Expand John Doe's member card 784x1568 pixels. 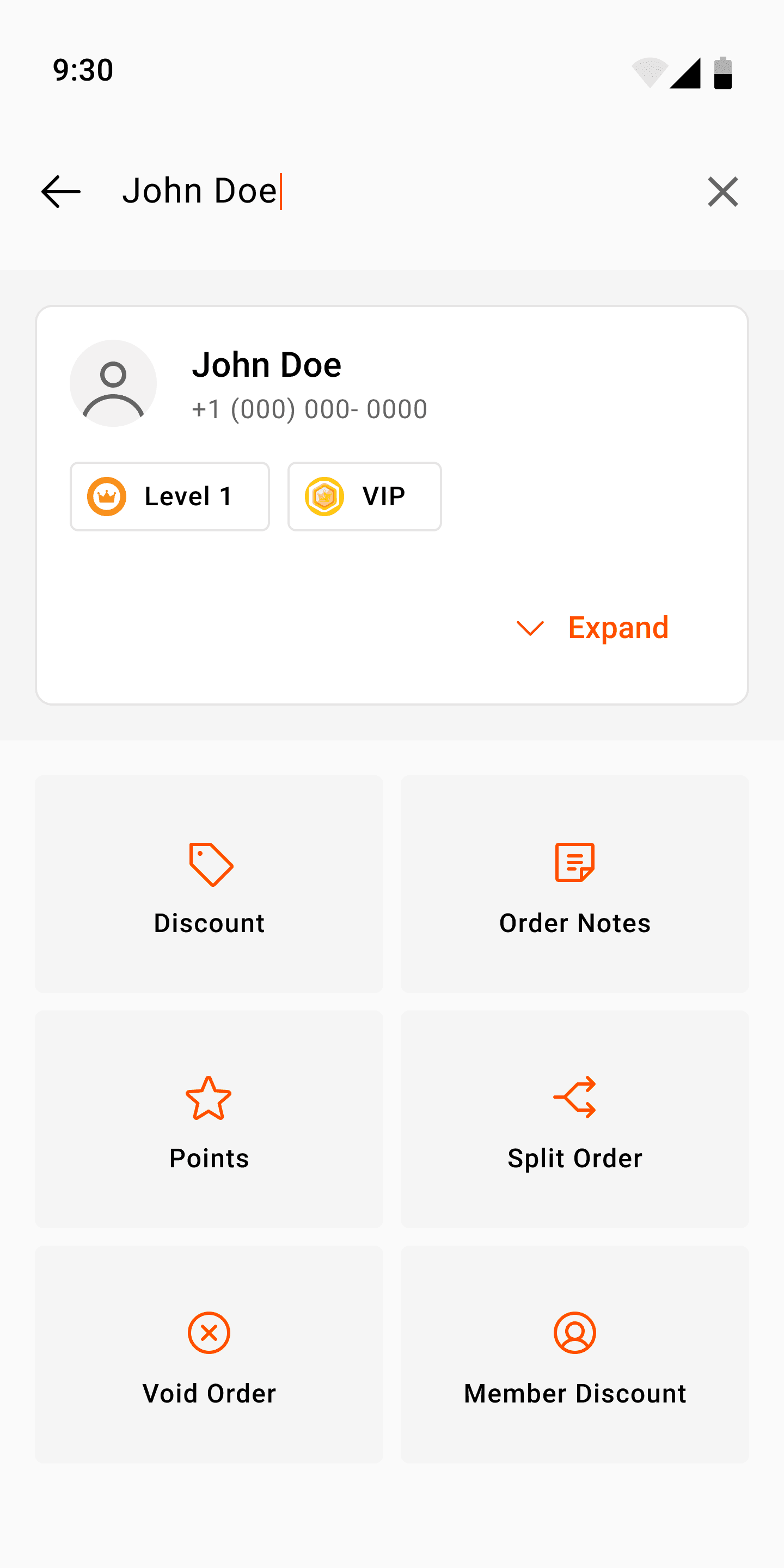[593, 628]
